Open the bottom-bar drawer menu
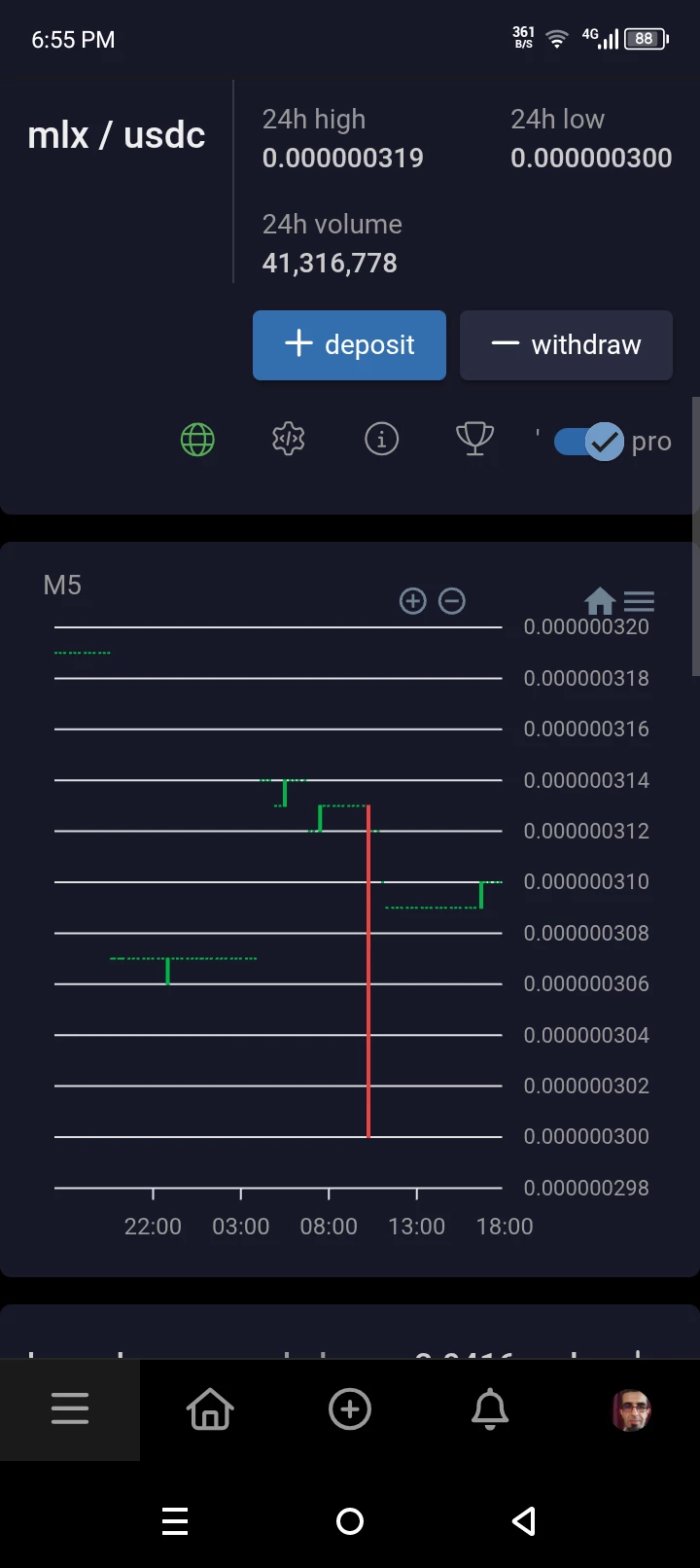700x1568 pixels. (70, 1409)
